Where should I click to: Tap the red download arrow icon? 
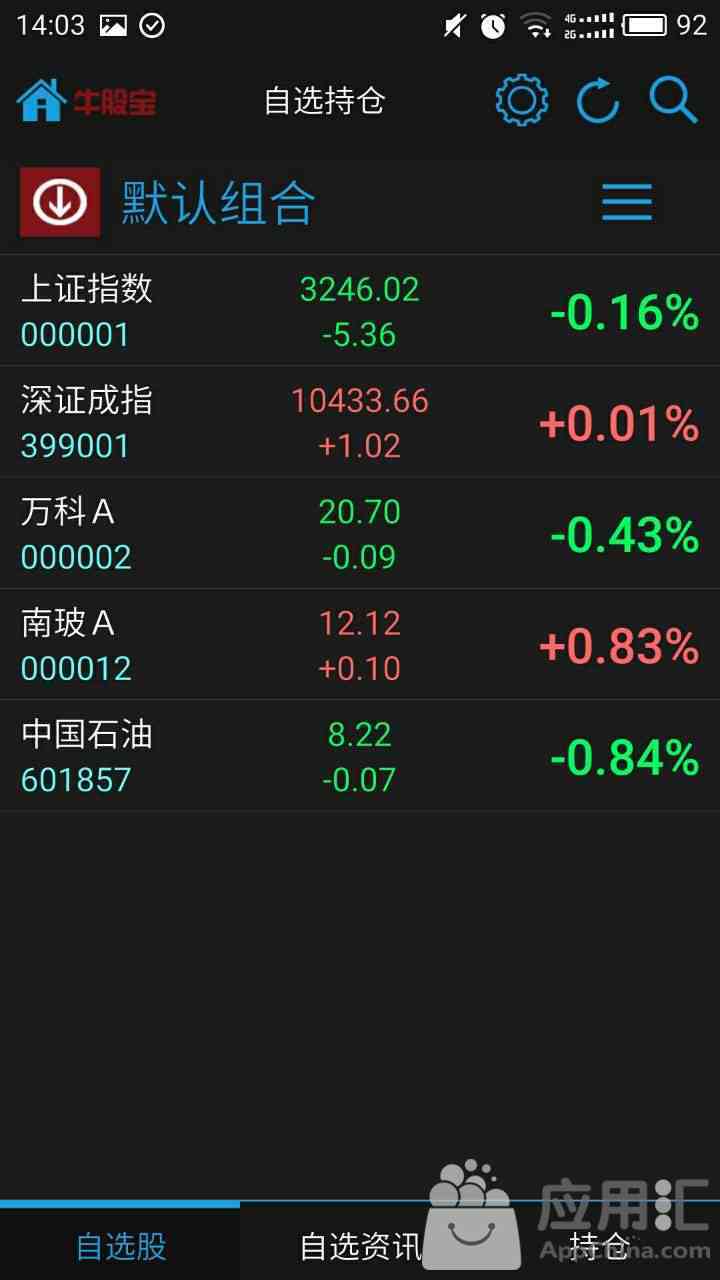click(60, 202)
